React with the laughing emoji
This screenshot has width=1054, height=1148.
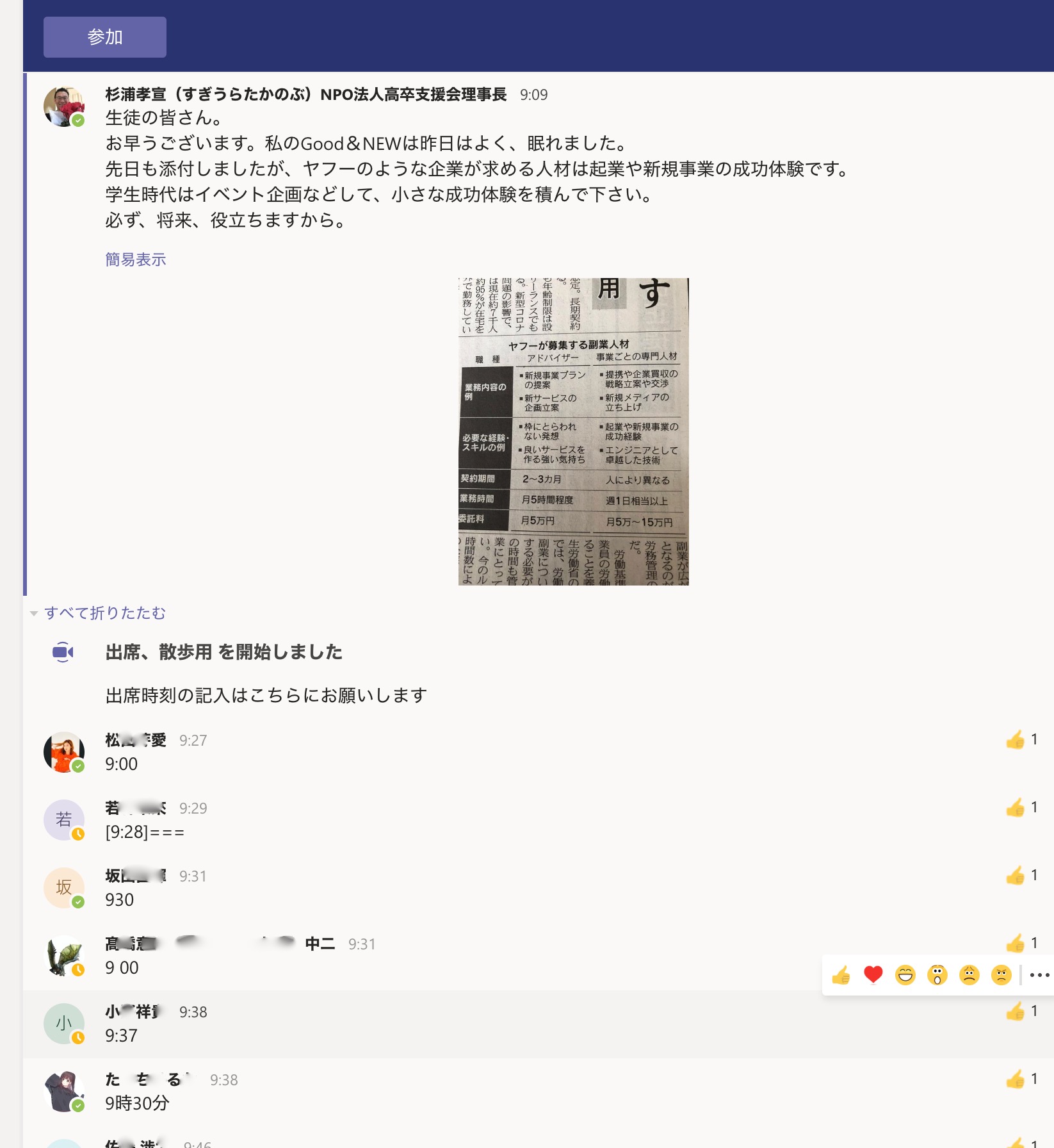click(905, 975)
